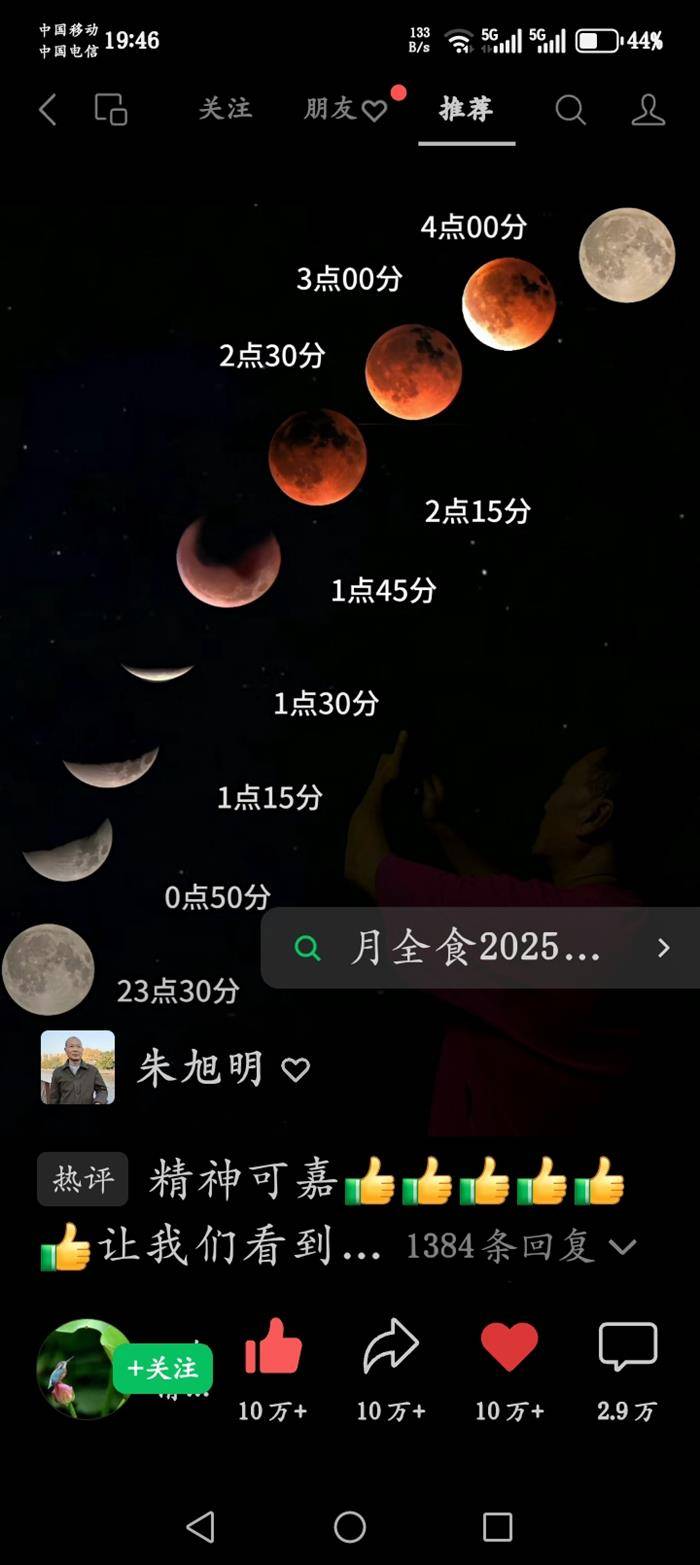Open the system recent apps button
The image size is (700, 1565).
coord(497,1526)
